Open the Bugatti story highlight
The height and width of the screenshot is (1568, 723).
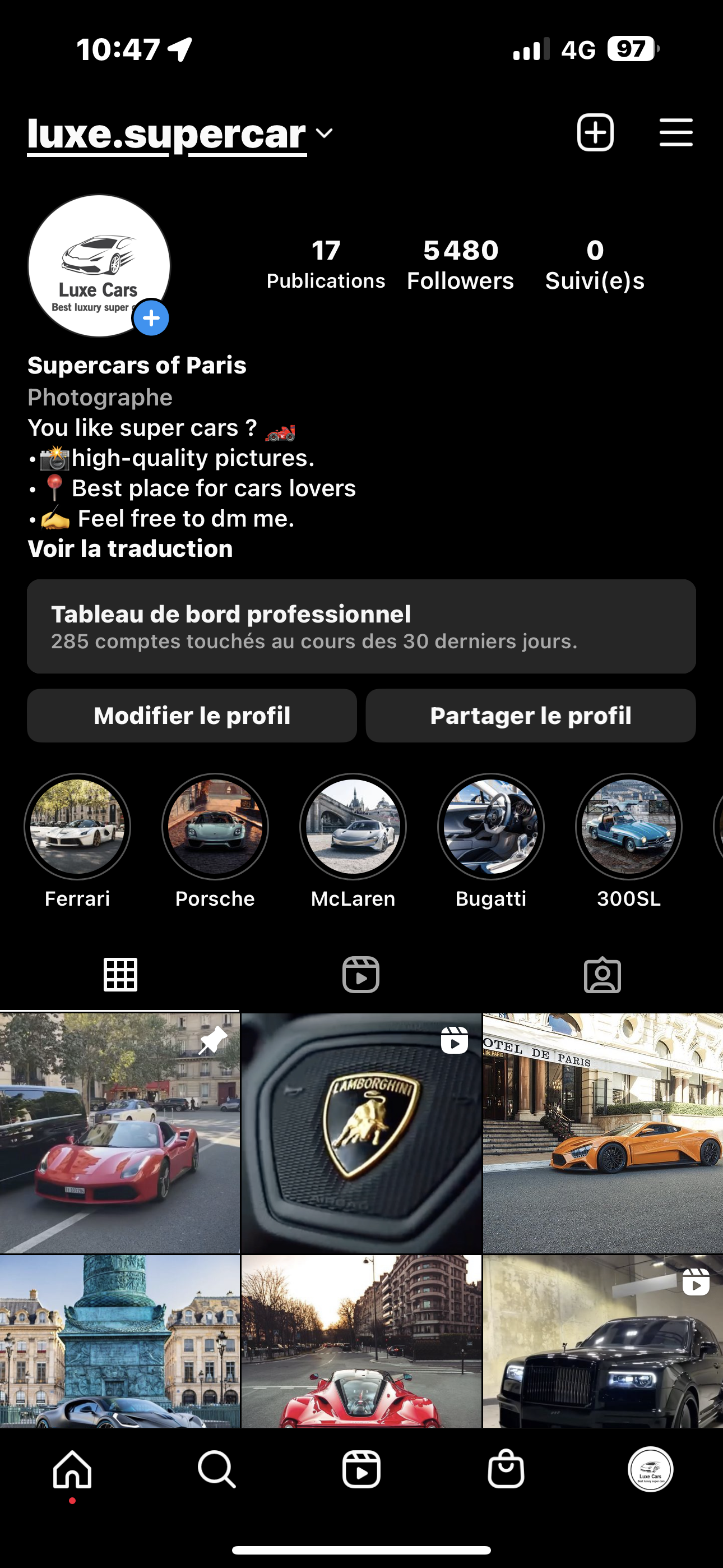point(490,827)
